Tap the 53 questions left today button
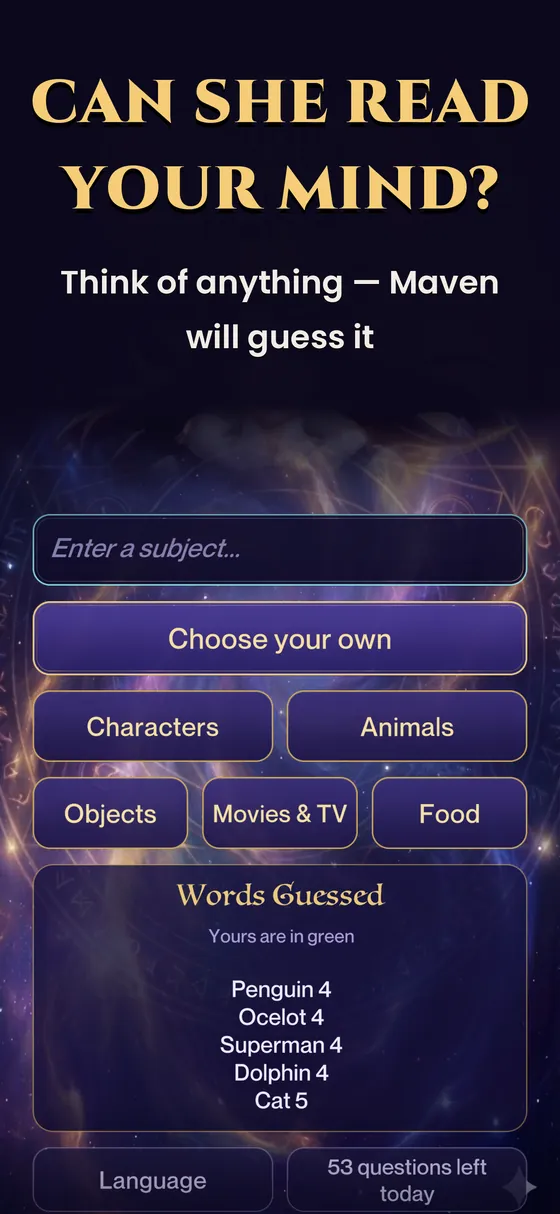Image resolution: width=560 pixels, height=1214 pixels. (x=407, y=1181)
